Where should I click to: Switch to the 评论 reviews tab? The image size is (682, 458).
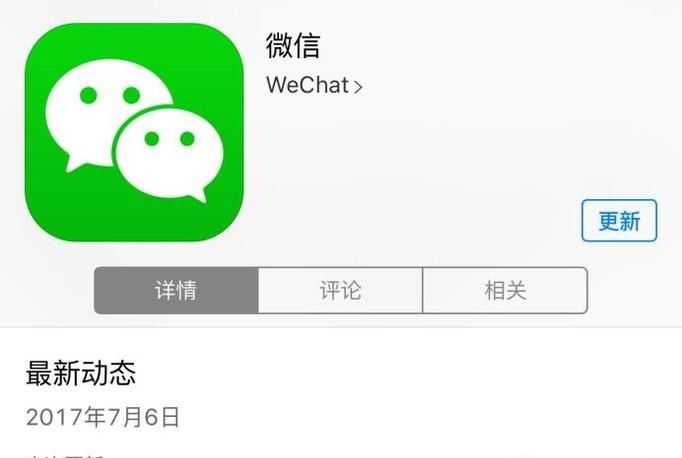coord(340,291)
